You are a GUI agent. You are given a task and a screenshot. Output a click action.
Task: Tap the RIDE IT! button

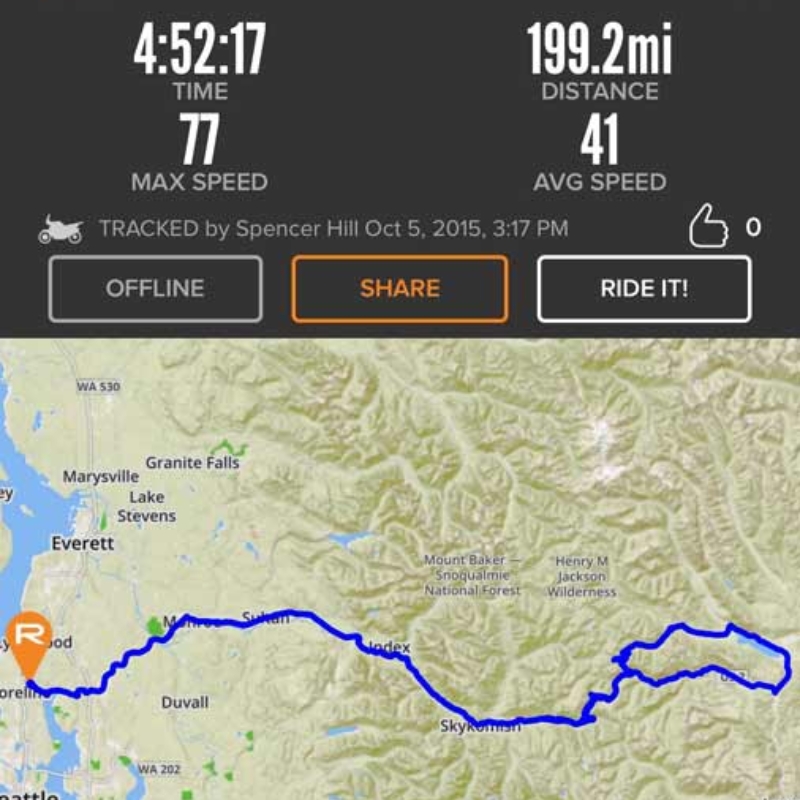pos(644,289)
